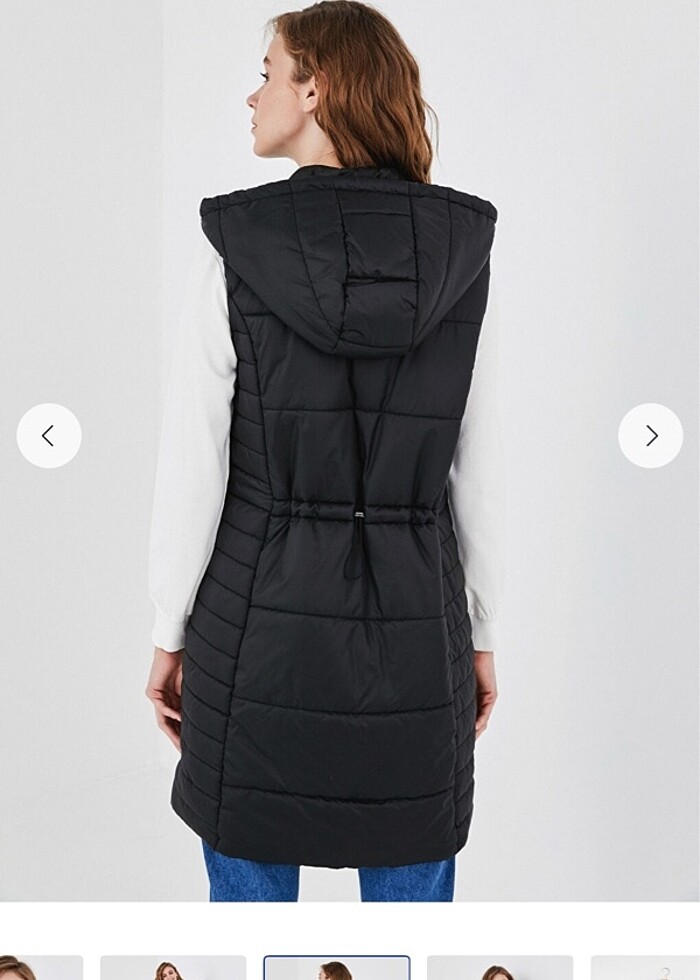This screenshot has width=700, height=980.
Task: Open the fourth thumbnail in the gallery strip
Action: pyautogui.click(x=499, y=968)
